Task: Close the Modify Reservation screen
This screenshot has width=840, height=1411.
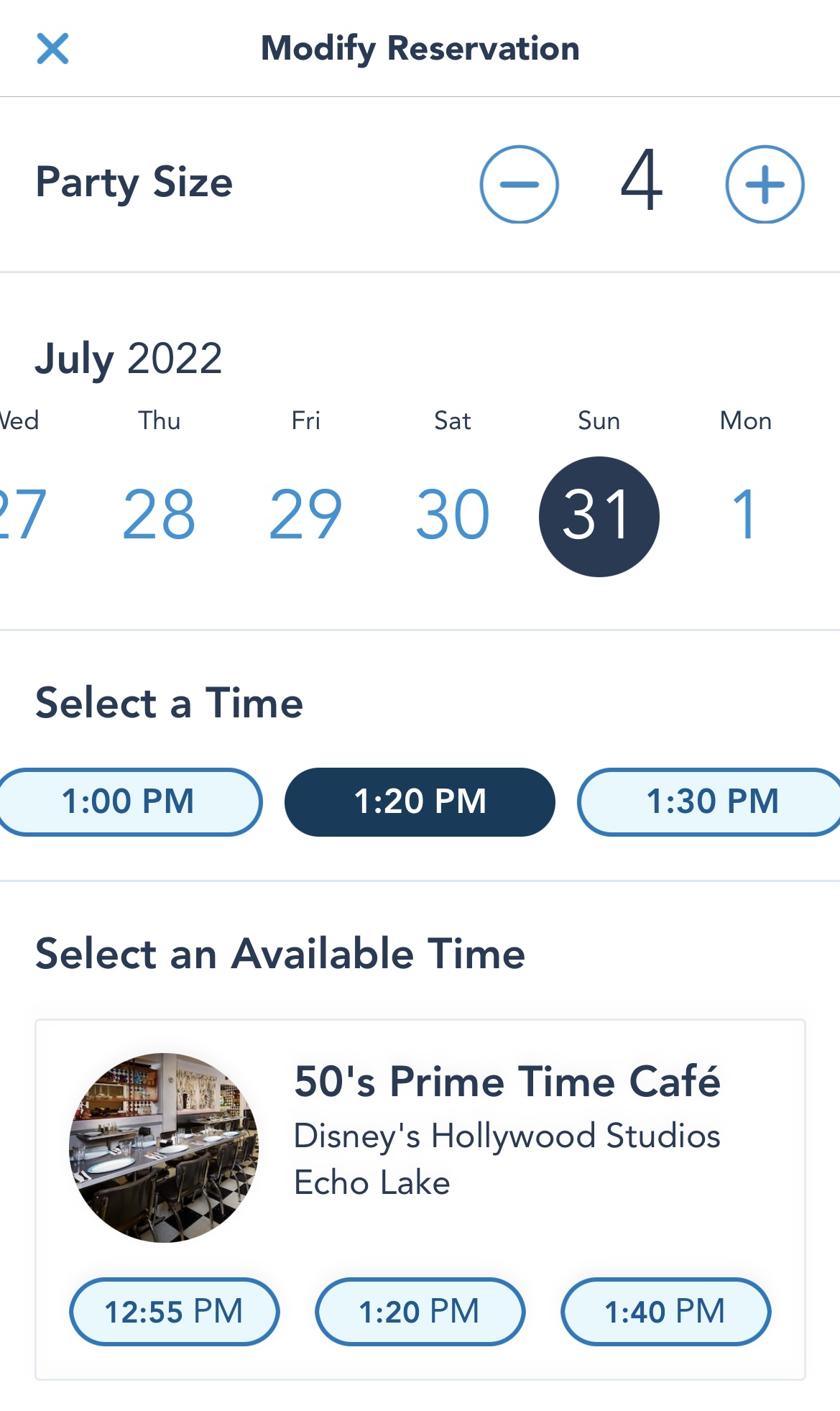Action: [52, 49]
